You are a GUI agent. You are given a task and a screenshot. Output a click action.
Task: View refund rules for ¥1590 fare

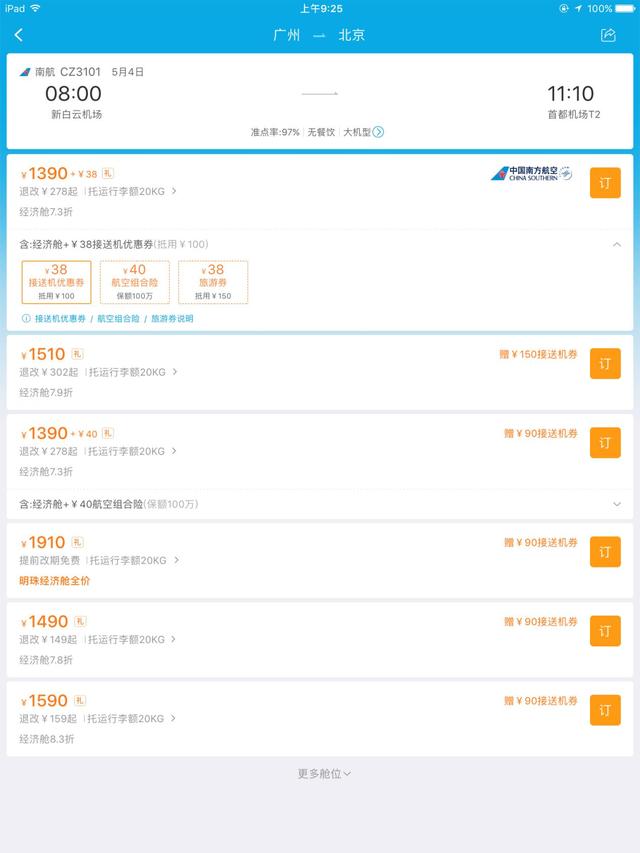pyautogui.click(x=98, y=719)
